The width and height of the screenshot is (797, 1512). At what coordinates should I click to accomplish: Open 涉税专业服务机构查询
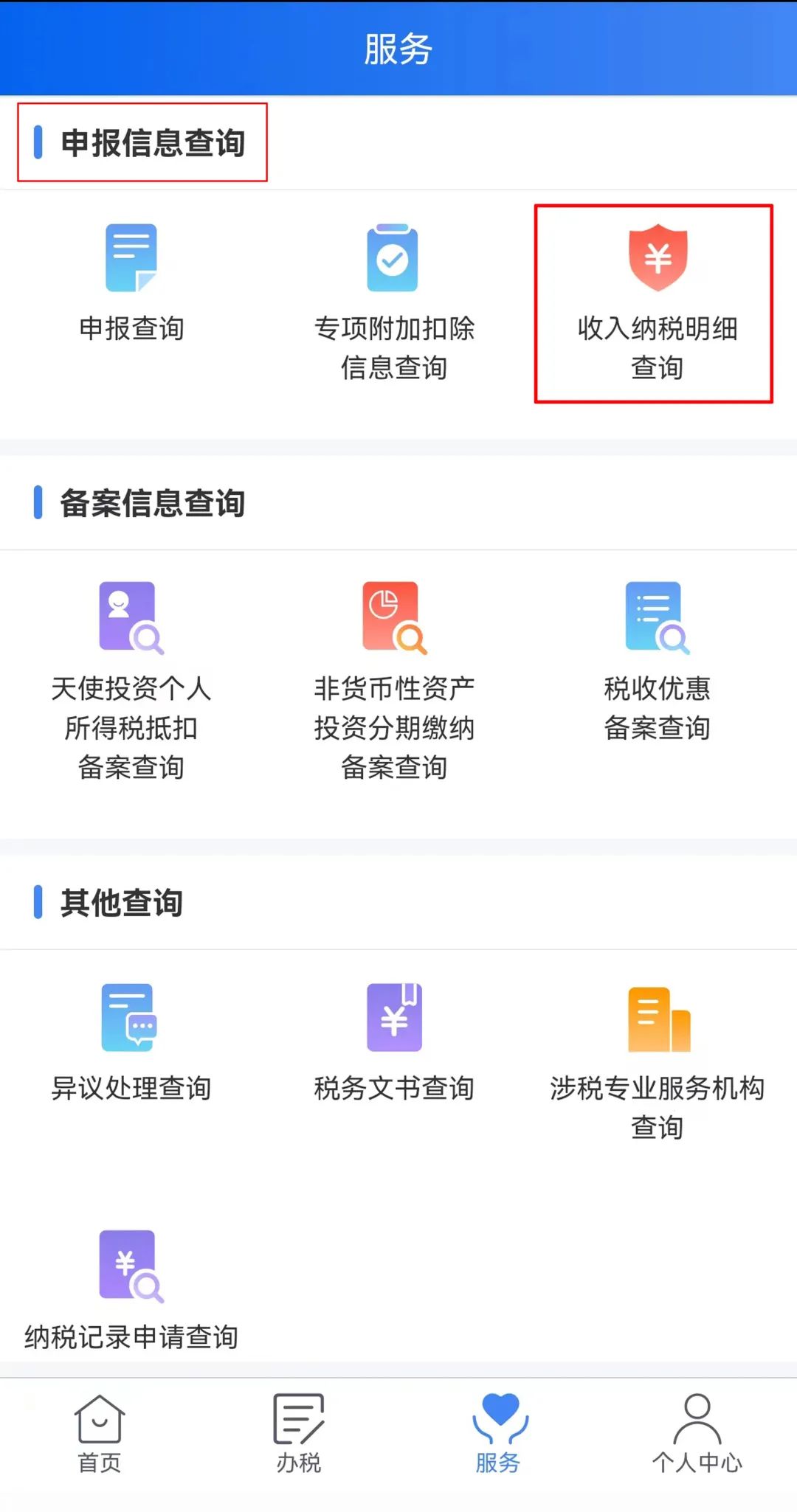pyautogui.click(x=657, y=1063)
